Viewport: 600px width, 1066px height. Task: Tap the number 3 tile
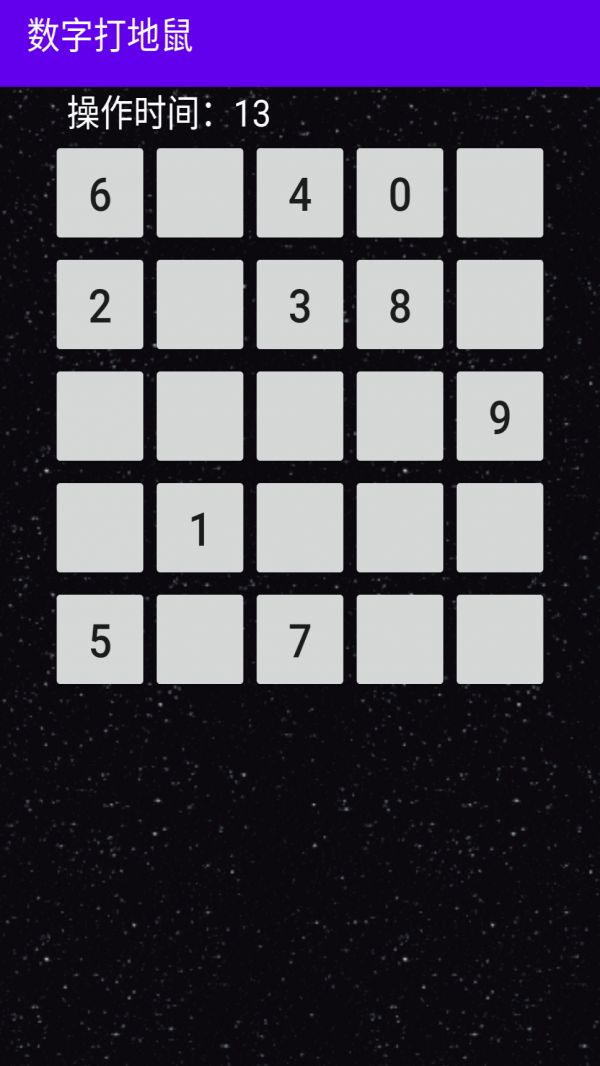pos(300,305)
